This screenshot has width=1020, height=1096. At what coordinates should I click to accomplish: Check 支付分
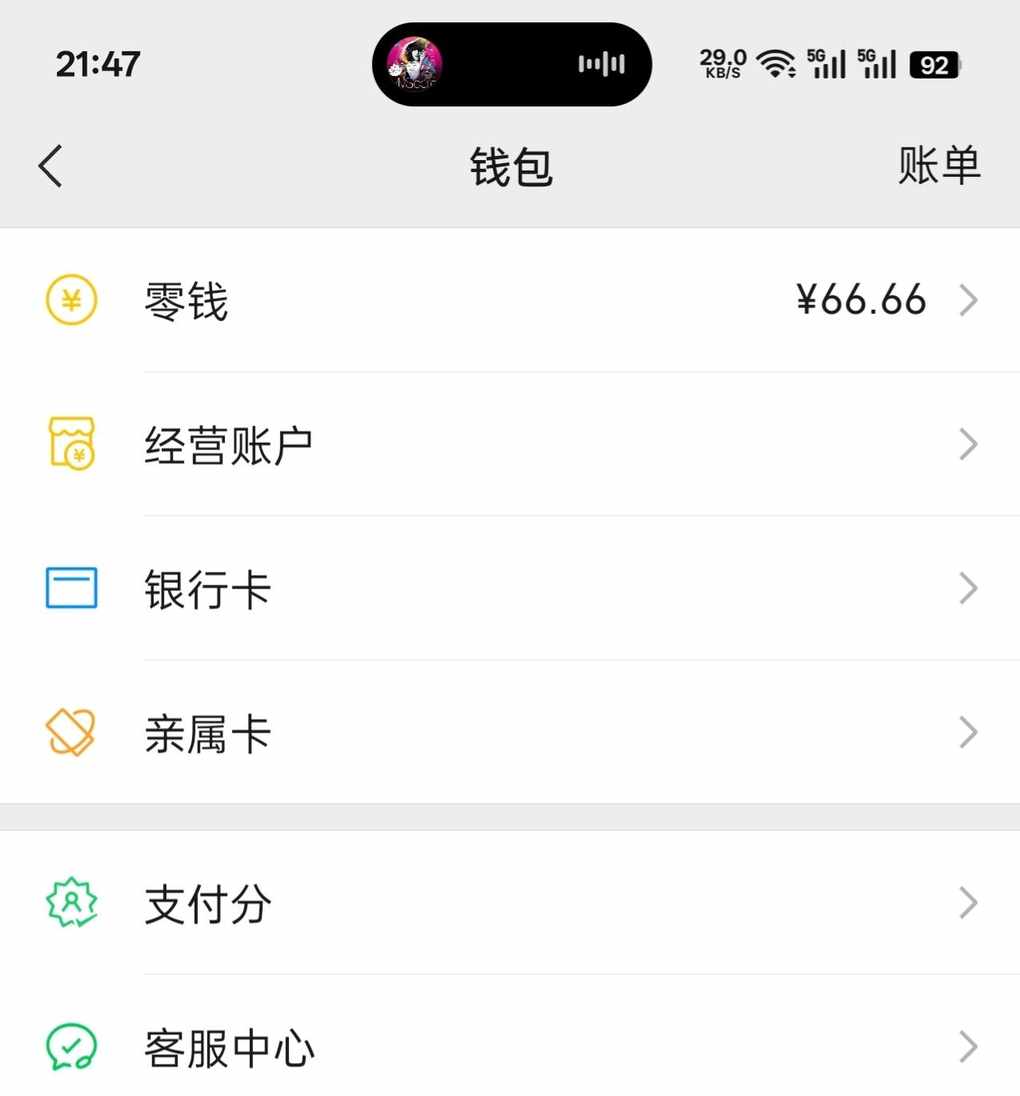(510, 904)
